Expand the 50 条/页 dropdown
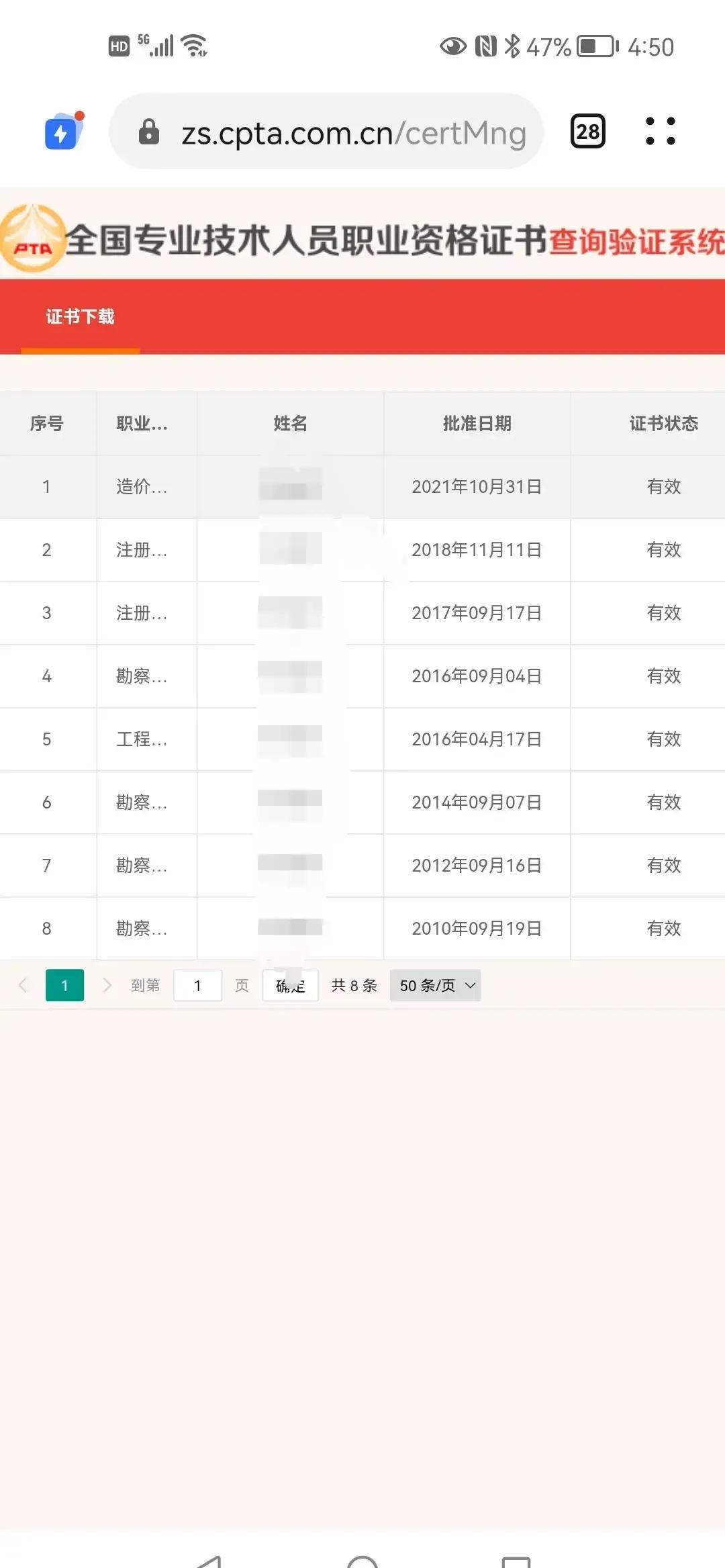The height and width of the screenshot is (1568, 725). coord(435,985)
